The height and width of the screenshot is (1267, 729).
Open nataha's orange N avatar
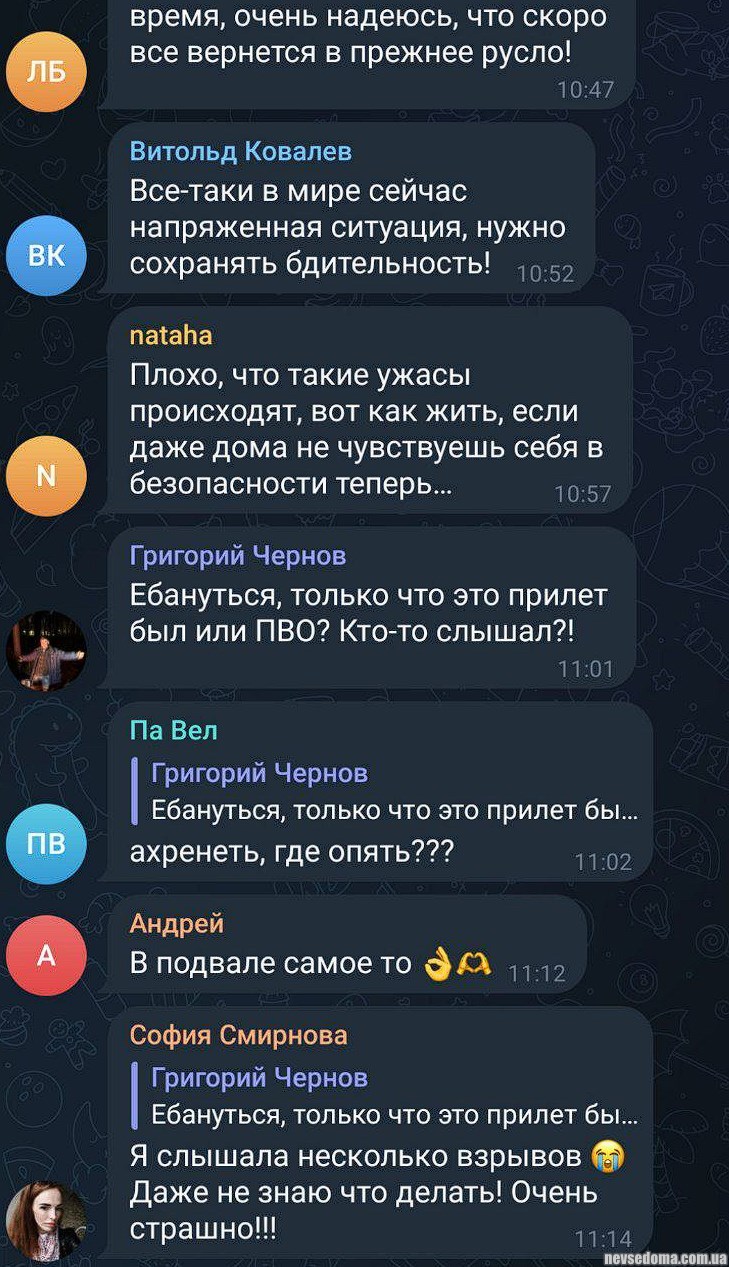[x=46, y=476]
